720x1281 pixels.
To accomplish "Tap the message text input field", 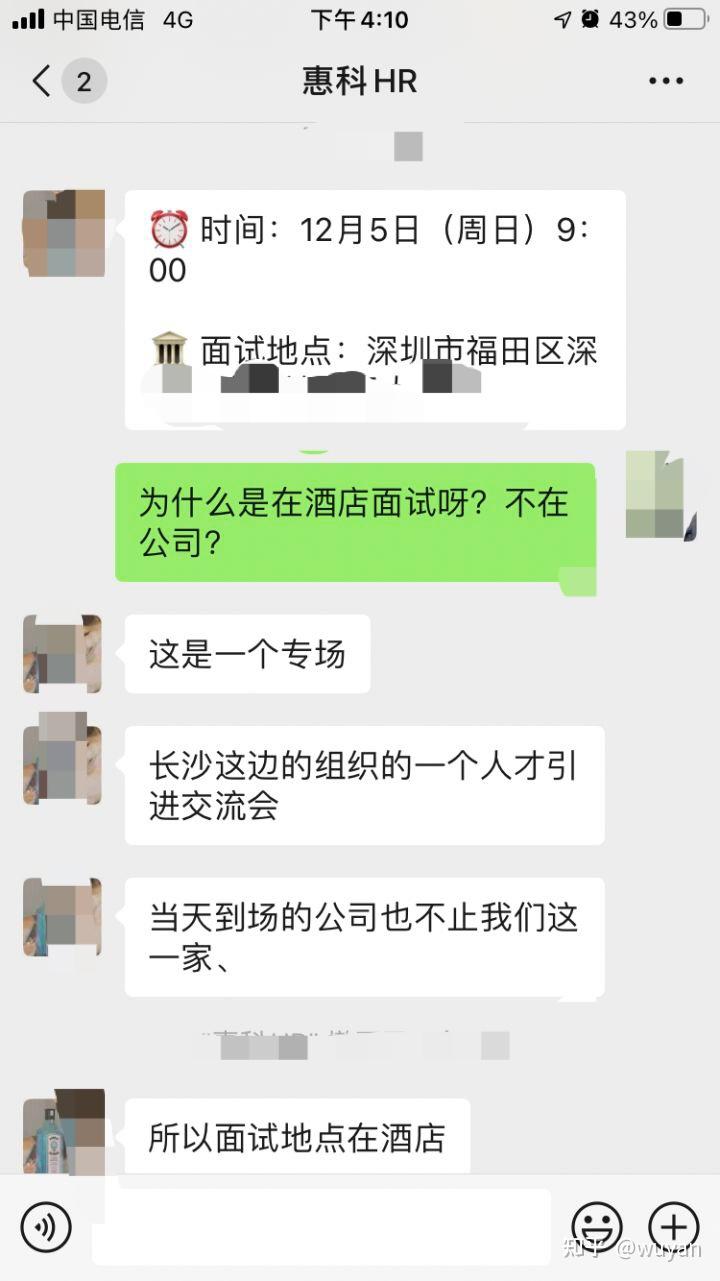I will pyautogui.click(x=321, y=1227).
